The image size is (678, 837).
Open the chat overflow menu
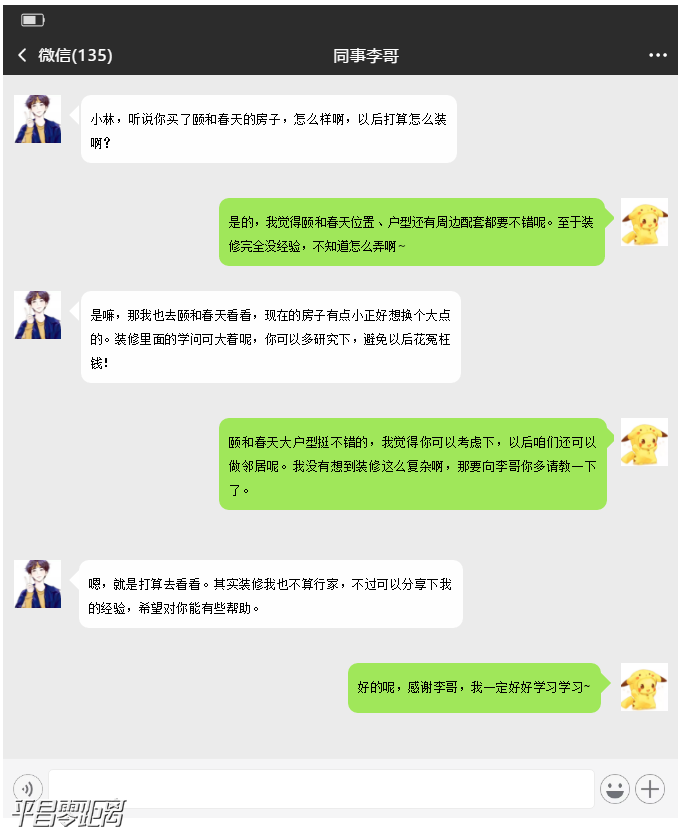(x=657, y=56)
